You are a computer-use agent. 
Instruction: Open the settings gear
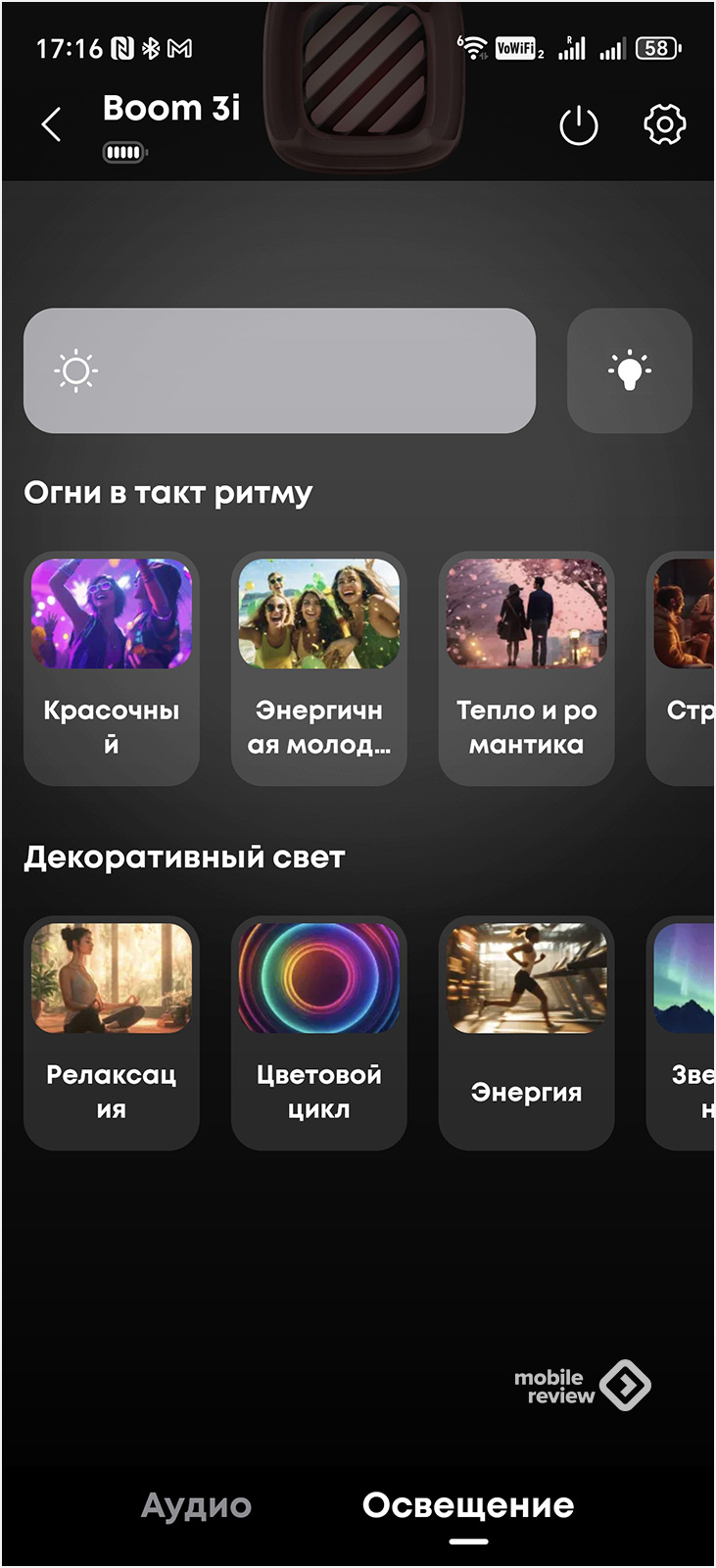point(664,124)
